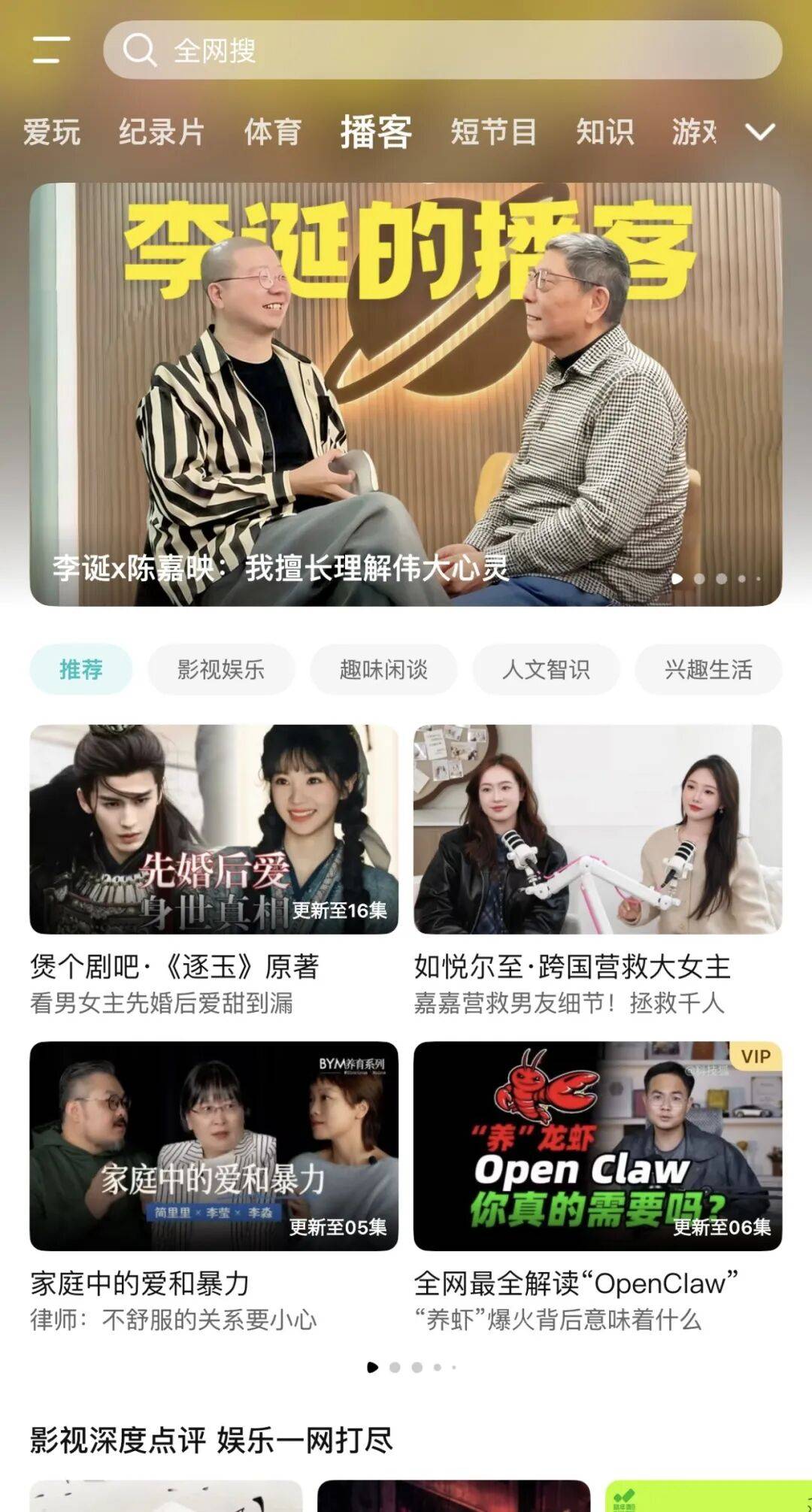Choose the 人文智识 chip
Image resolution: width=812 pixels, height=1512 pixels.
point(546,669)
